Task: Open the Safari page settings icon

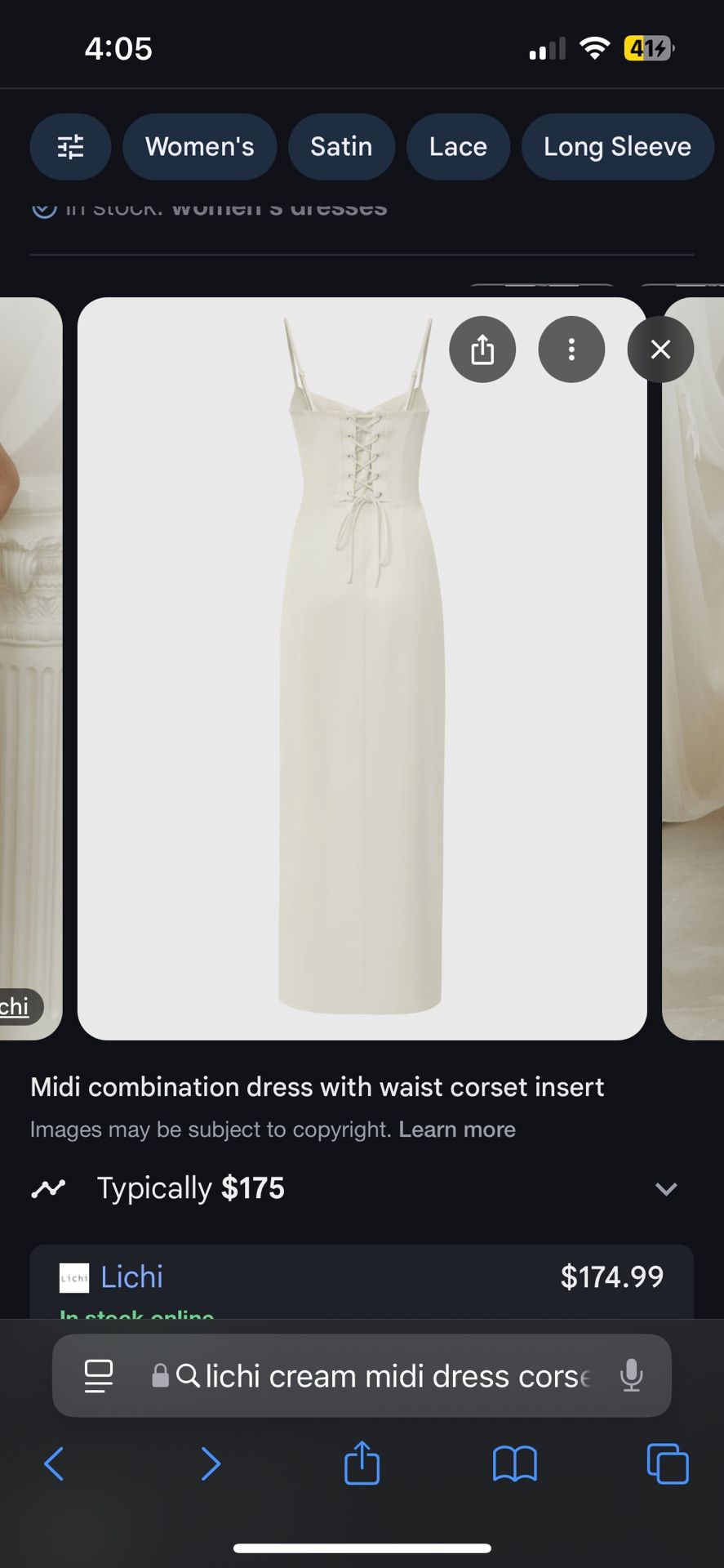Action: coord(98,1375)
